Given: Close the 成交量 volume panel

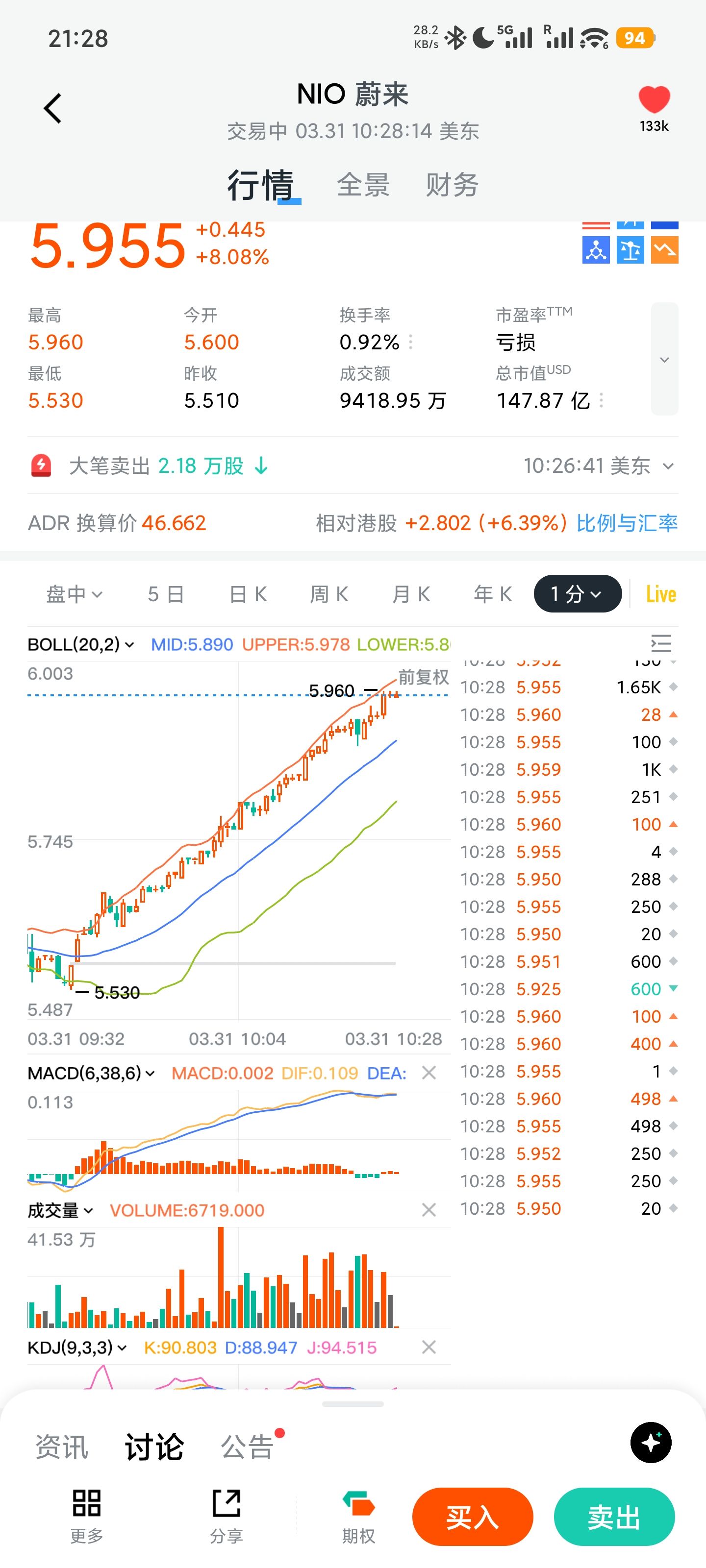Looking at the screenshot, I should (x=429, y=1210).
